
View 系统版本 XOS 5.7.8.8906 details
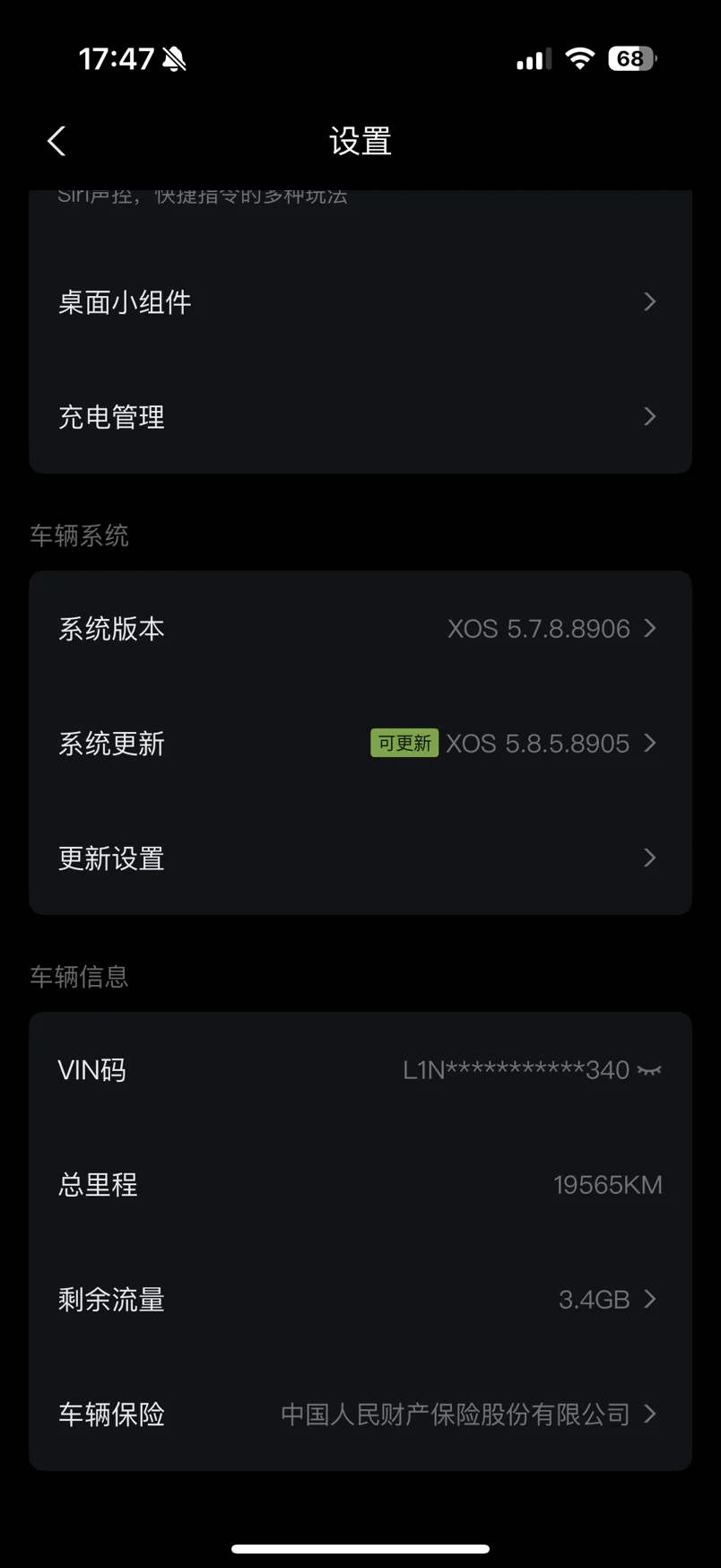pos(360,629)
